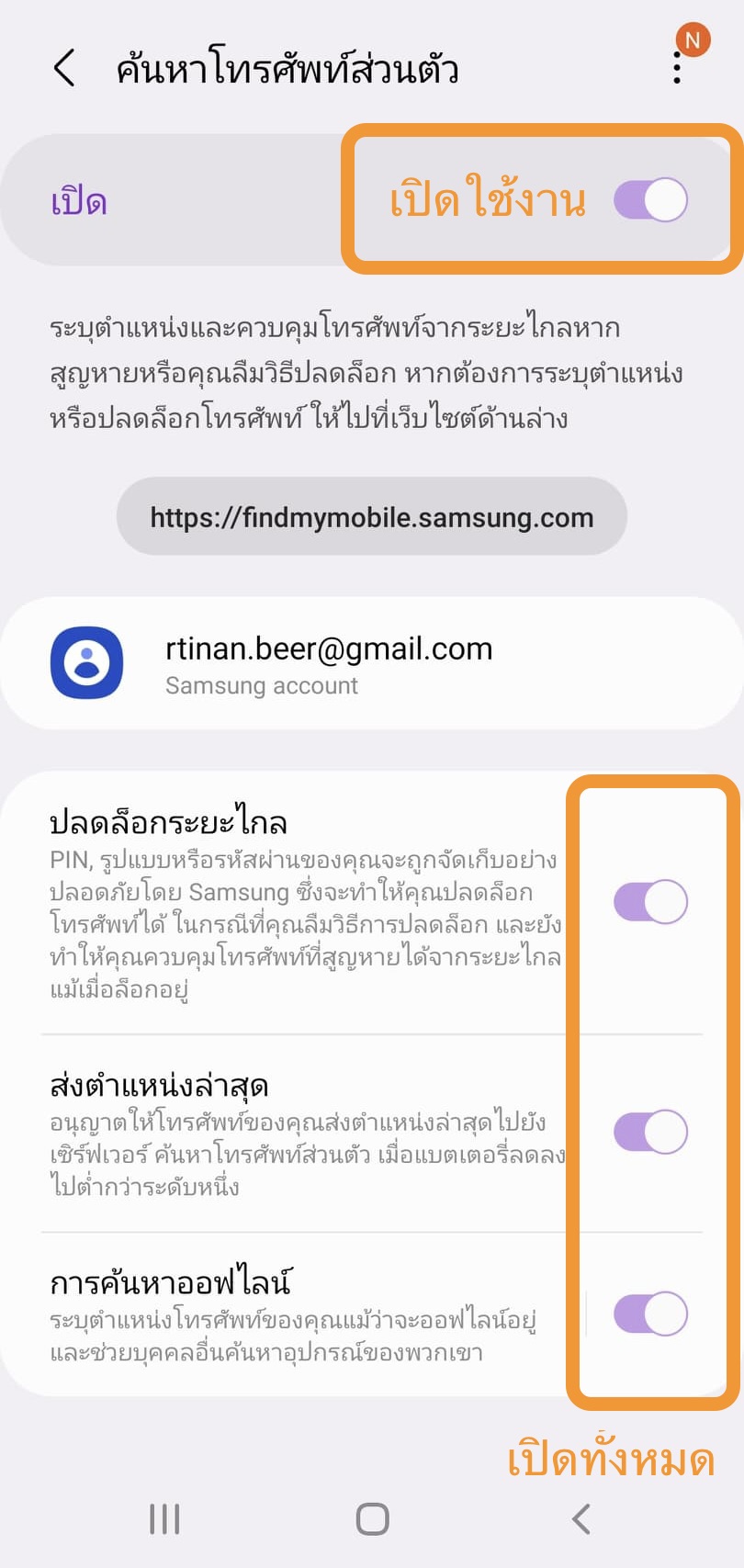Open the three-dot overflow menu
Viewport: 744px width, 1568px height.
coord(677,69)
